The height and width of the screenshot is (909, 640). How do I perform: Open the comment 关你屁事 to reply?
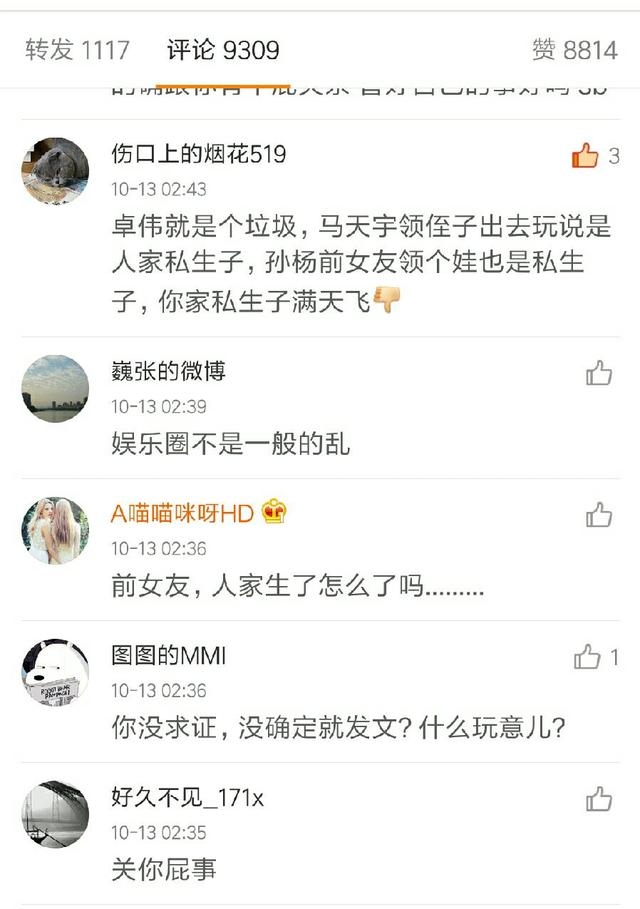(x=163, y=869)
